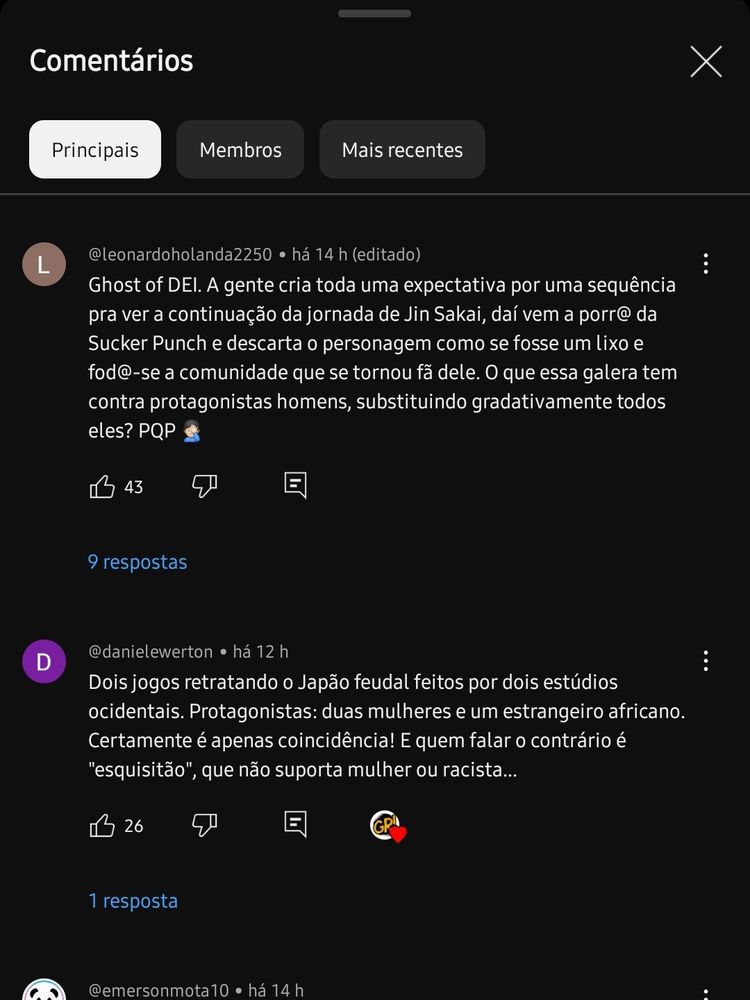Image resolution: width=750 pixels, height=1000 pixels.
Task: Like danielewerton's comment
Action: [x=103, y=826]
